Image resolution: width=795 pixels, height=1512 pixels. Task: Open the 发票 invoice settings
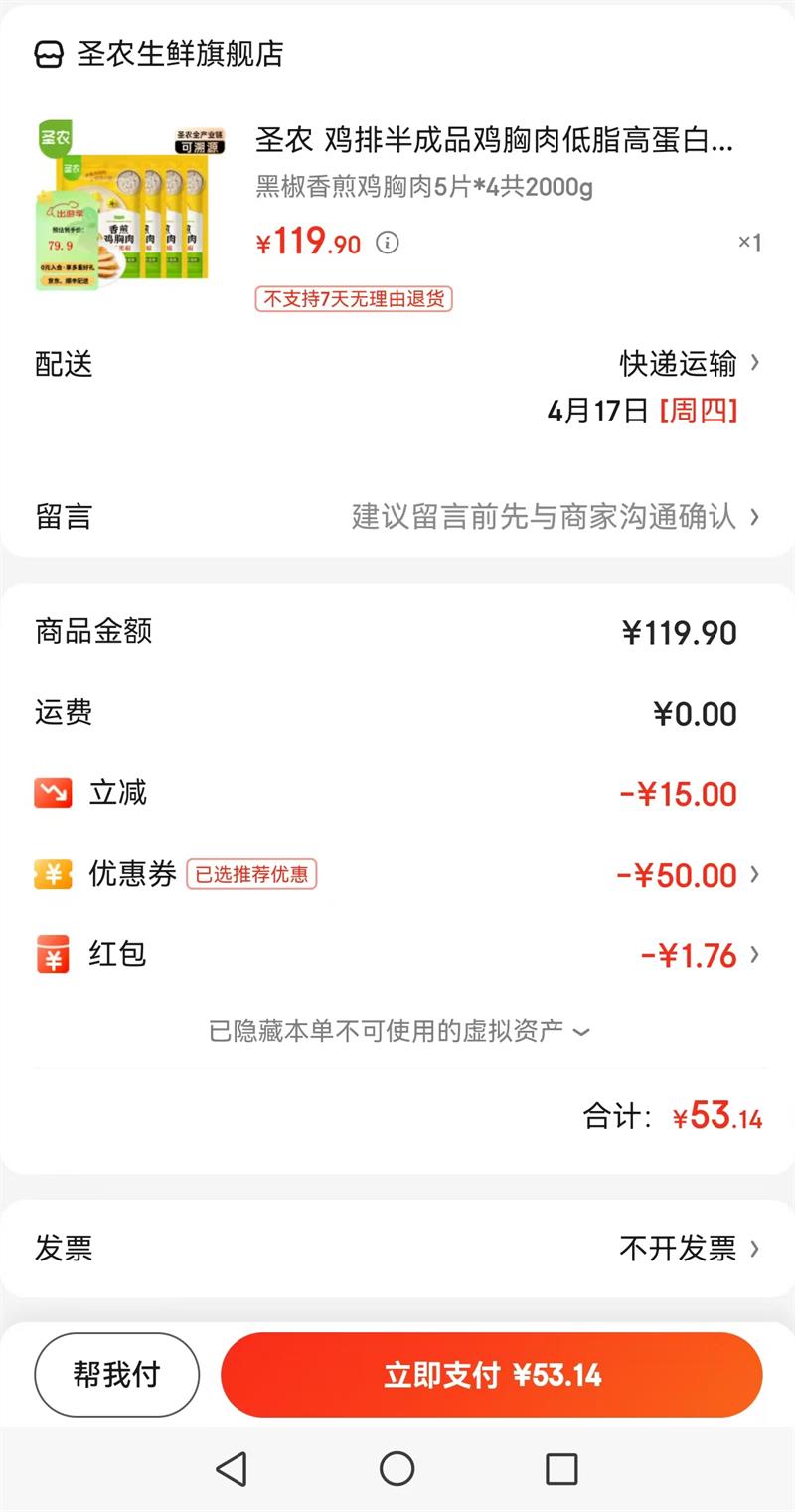[x=397, y=1248]
